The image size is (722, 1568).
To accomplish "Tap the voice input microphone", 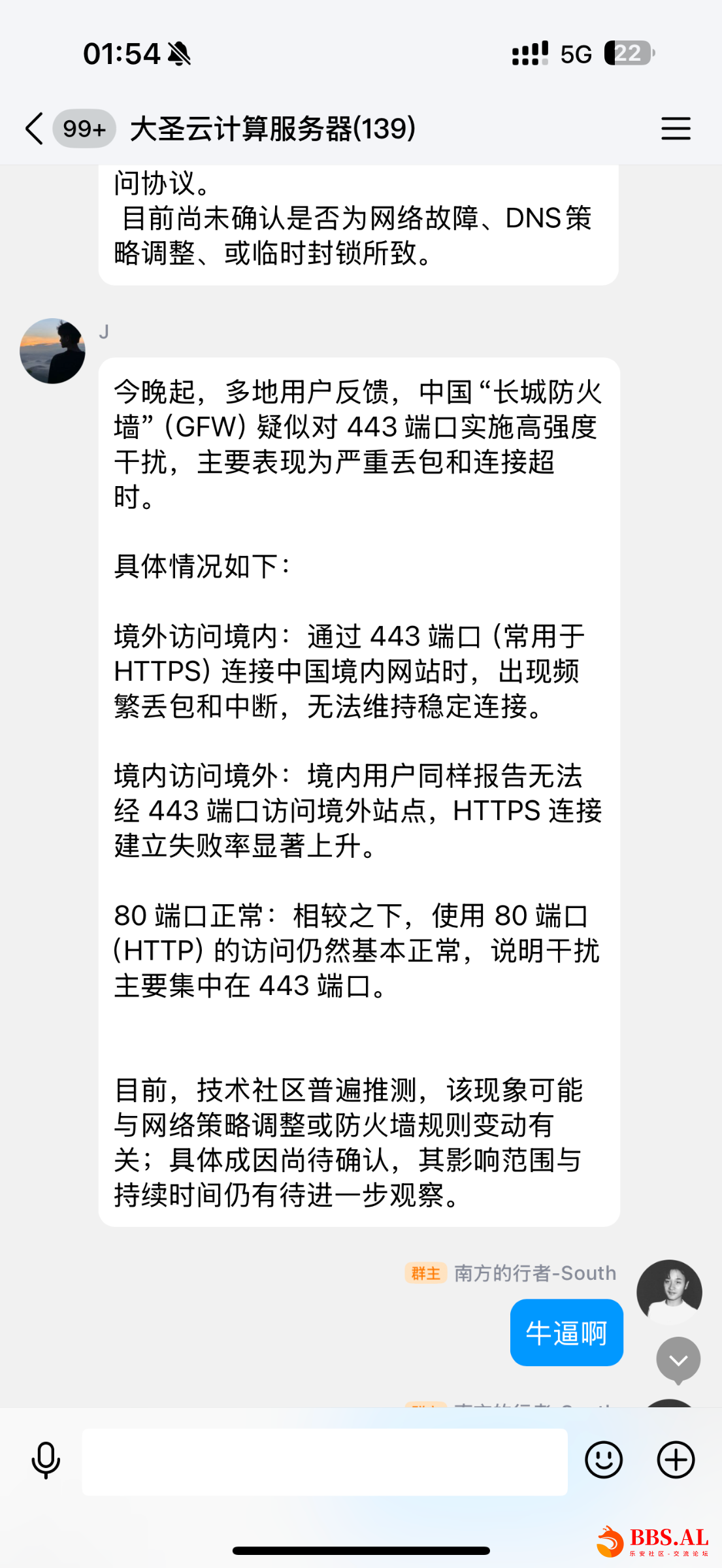I will click(46, 1460).
